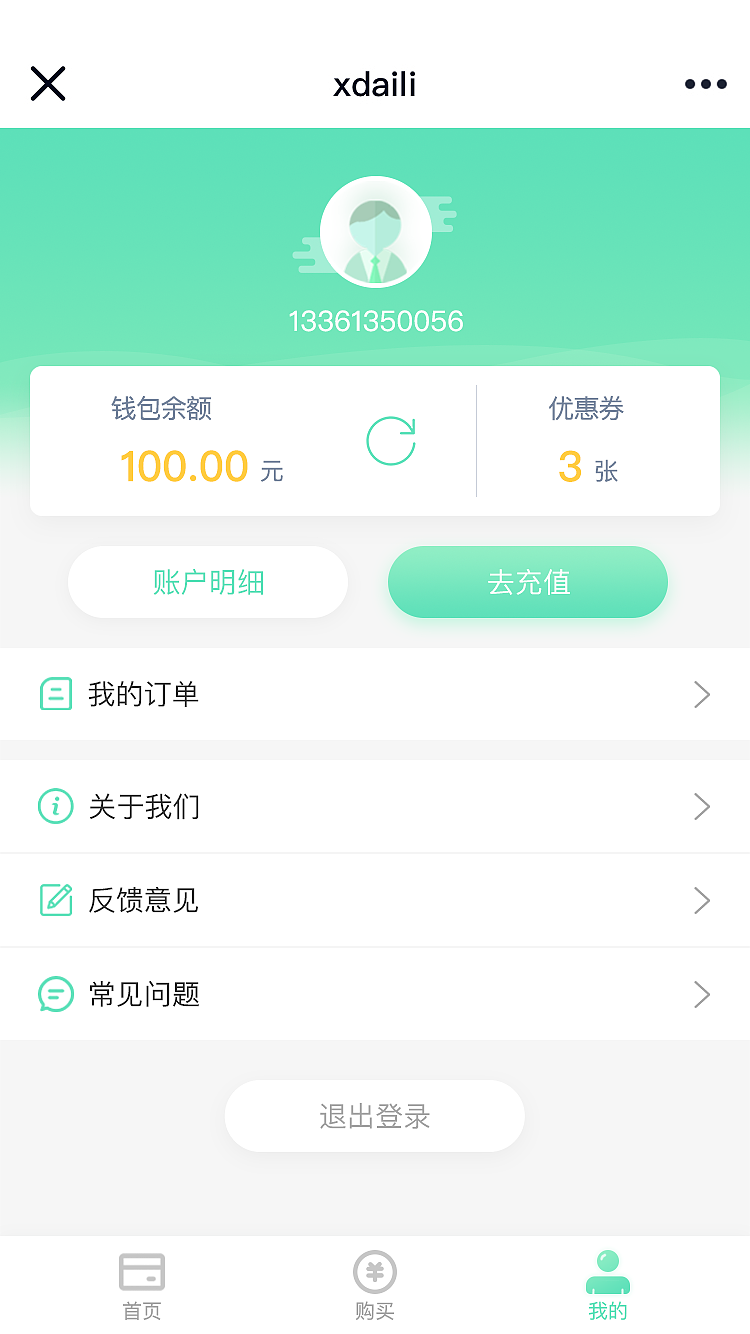The height and width of the screenshot is (1334, 750).
Task: Open 关于我们 about page
Action: tap(375, 806)
